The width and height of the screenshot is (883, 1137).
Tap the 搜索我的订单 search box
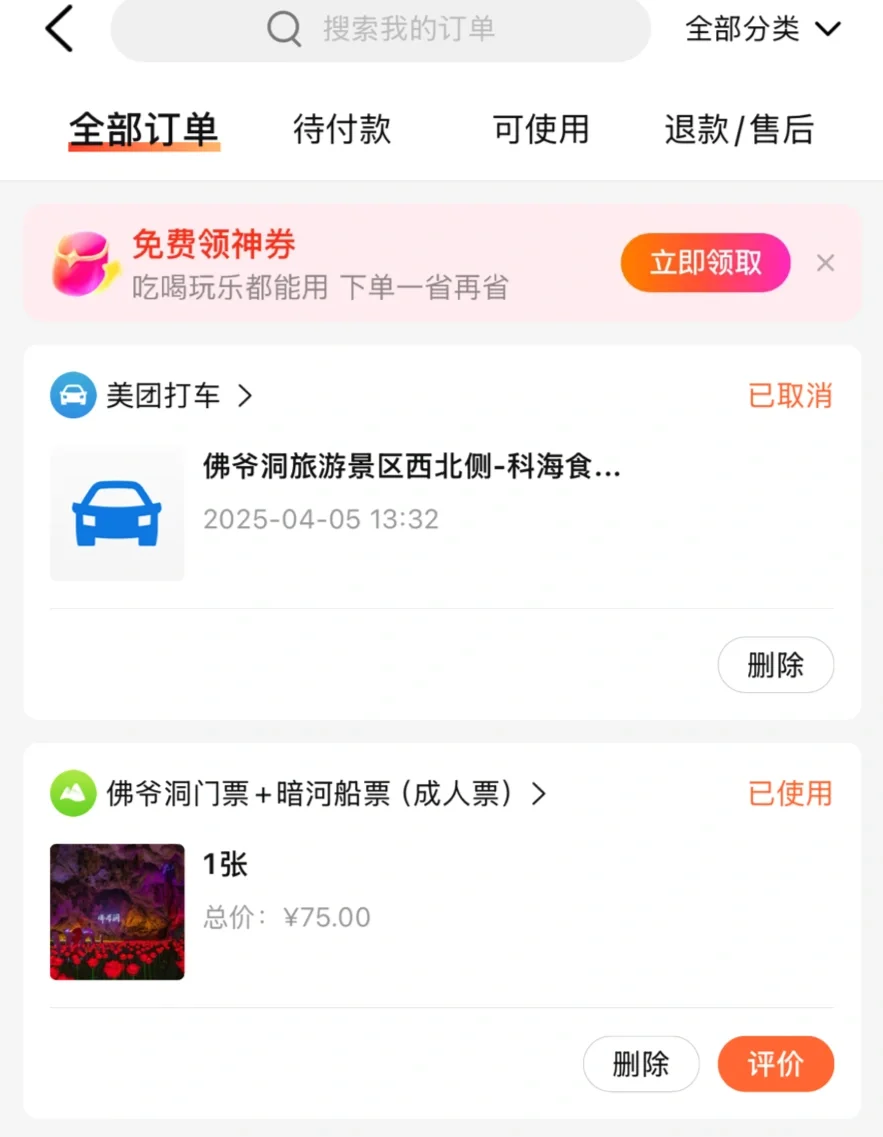click(x=380, y=29)
